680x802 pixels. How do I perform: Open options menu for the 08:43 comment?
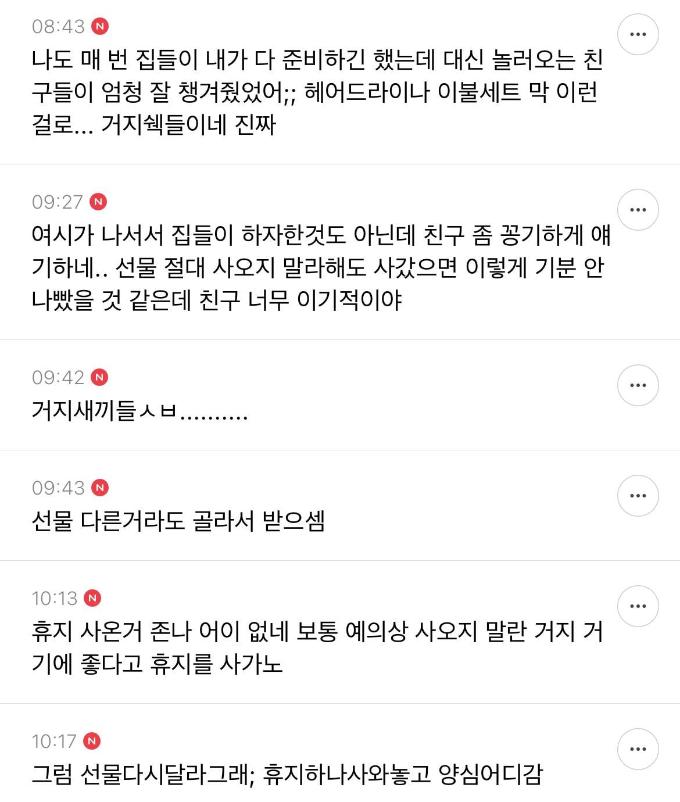pos(638,34)
